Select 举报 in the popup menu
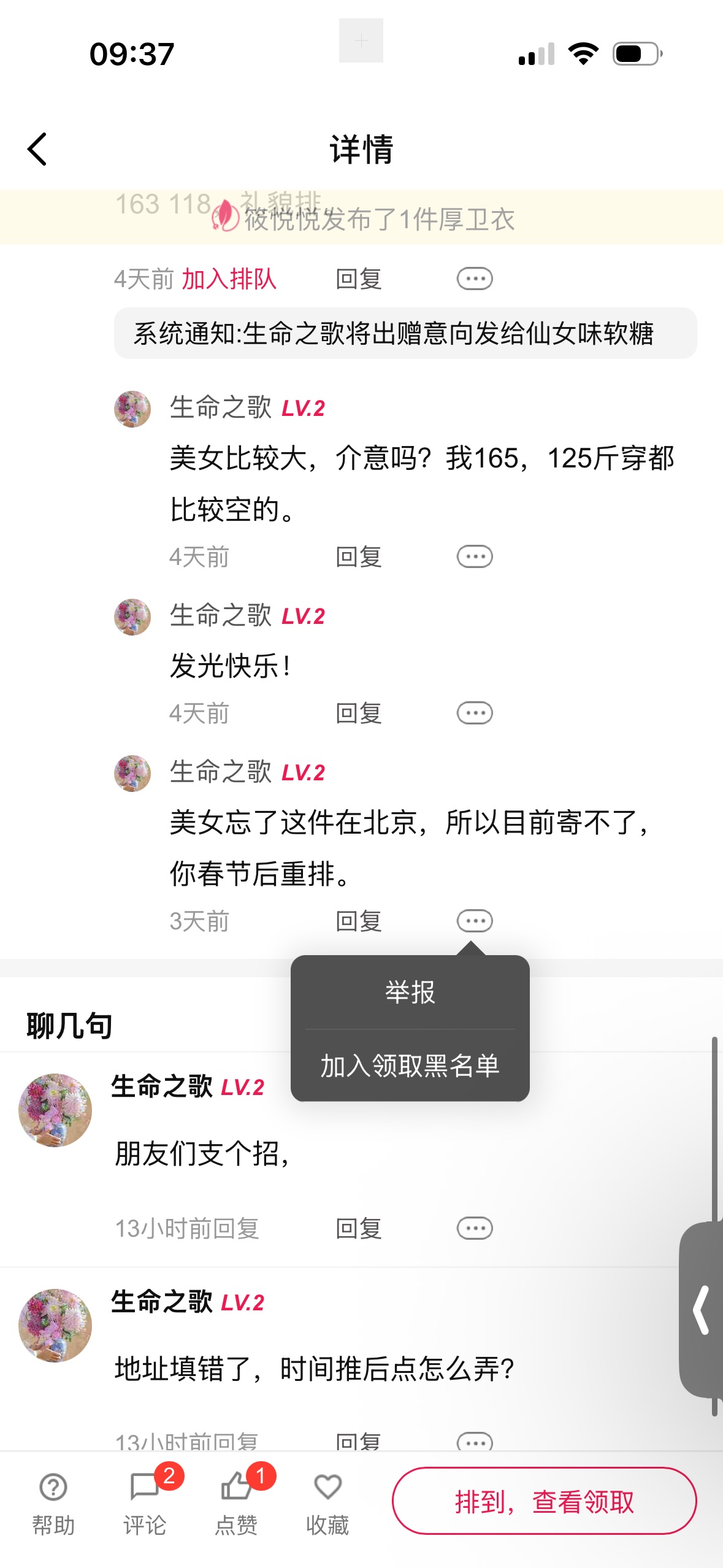The height and width of the screenshot is (1568, 723). (x=410, y=992)
